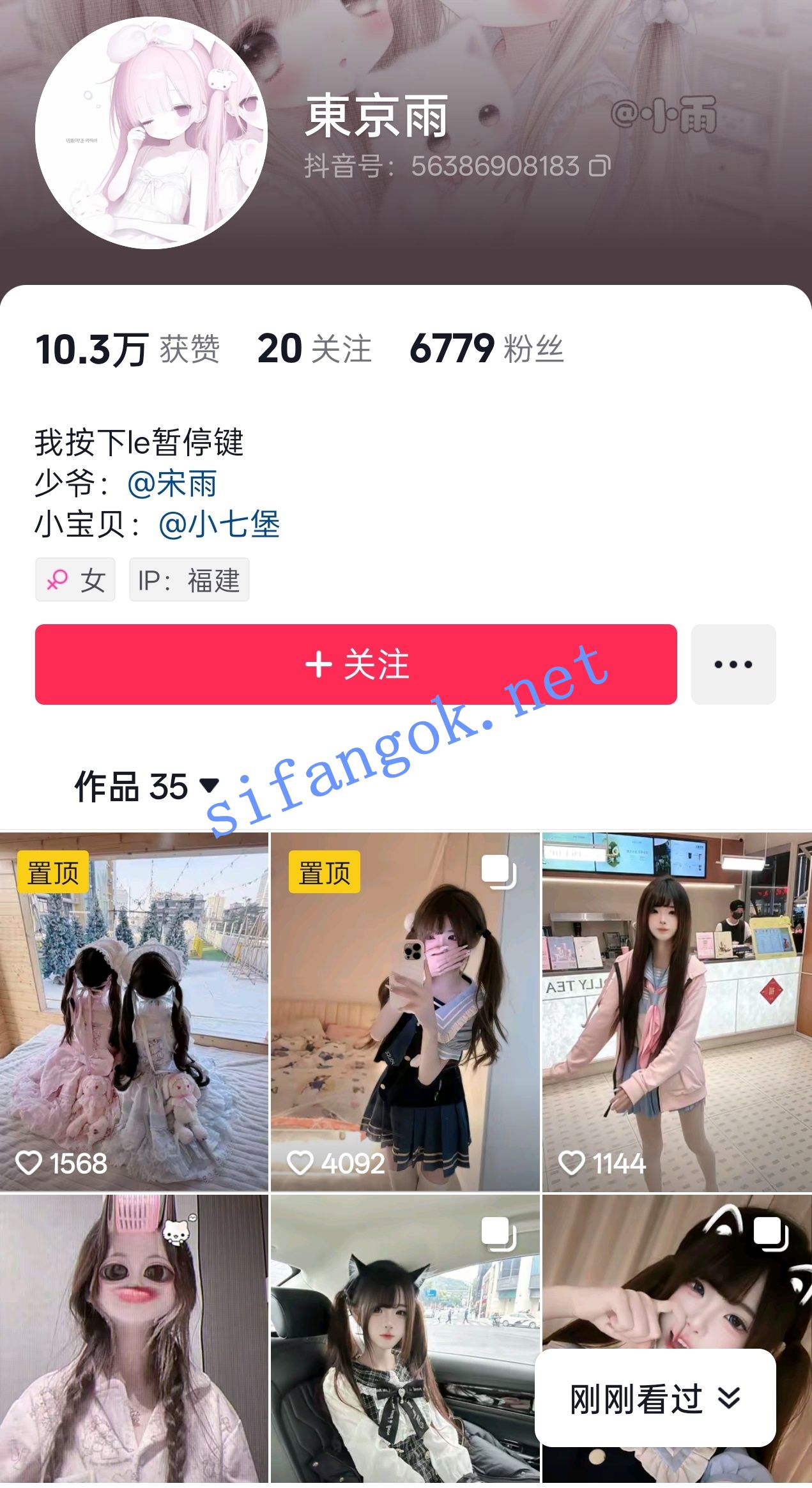Viewport: 812px width, 1488px height.
Task: Show the 10.3万 获赞 likes detail
Action: click(x=127, y=349)
